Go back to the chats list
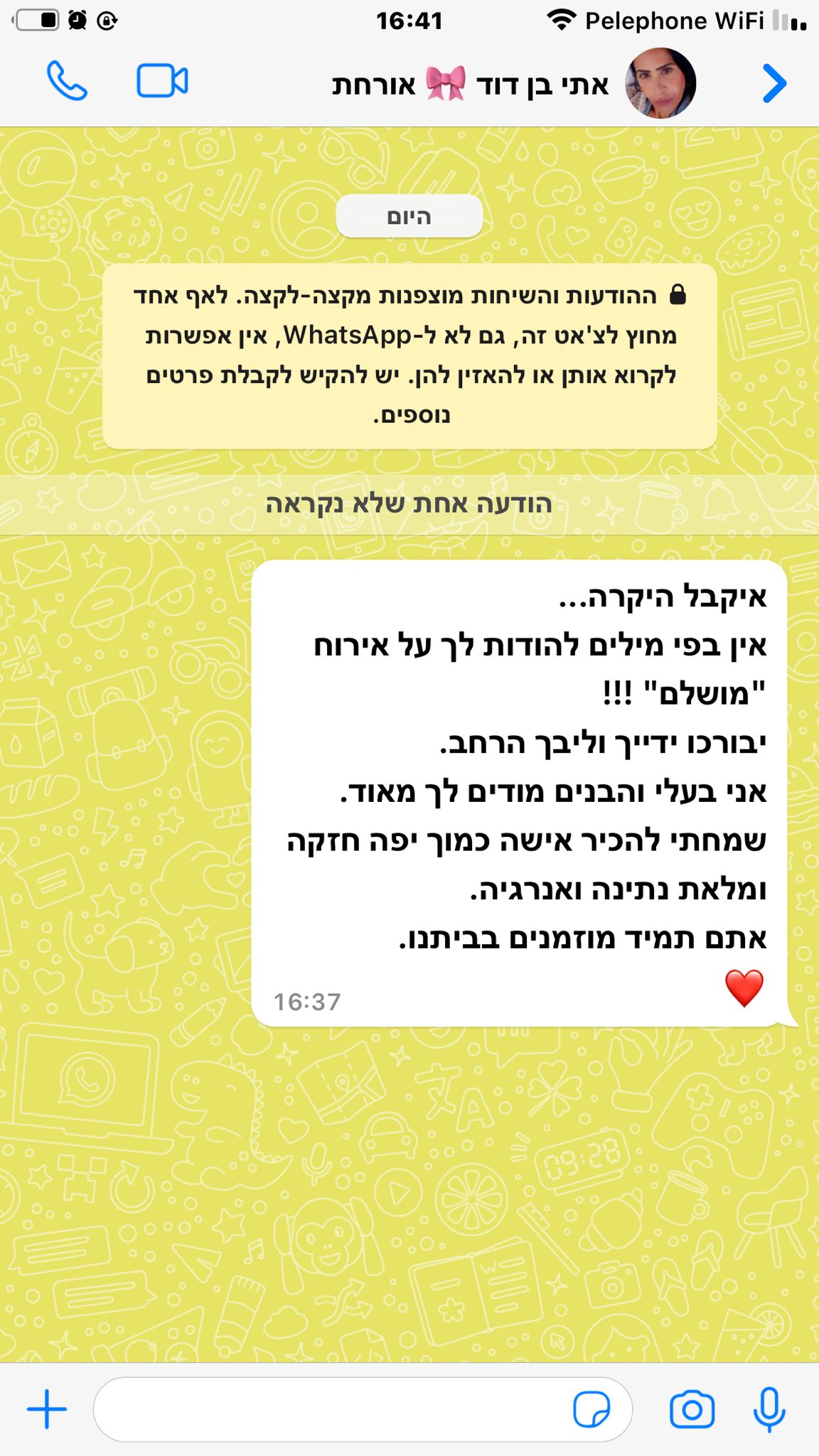This screenshot has width=819, height=1456. pyautogui.click(x=774, y=84)
